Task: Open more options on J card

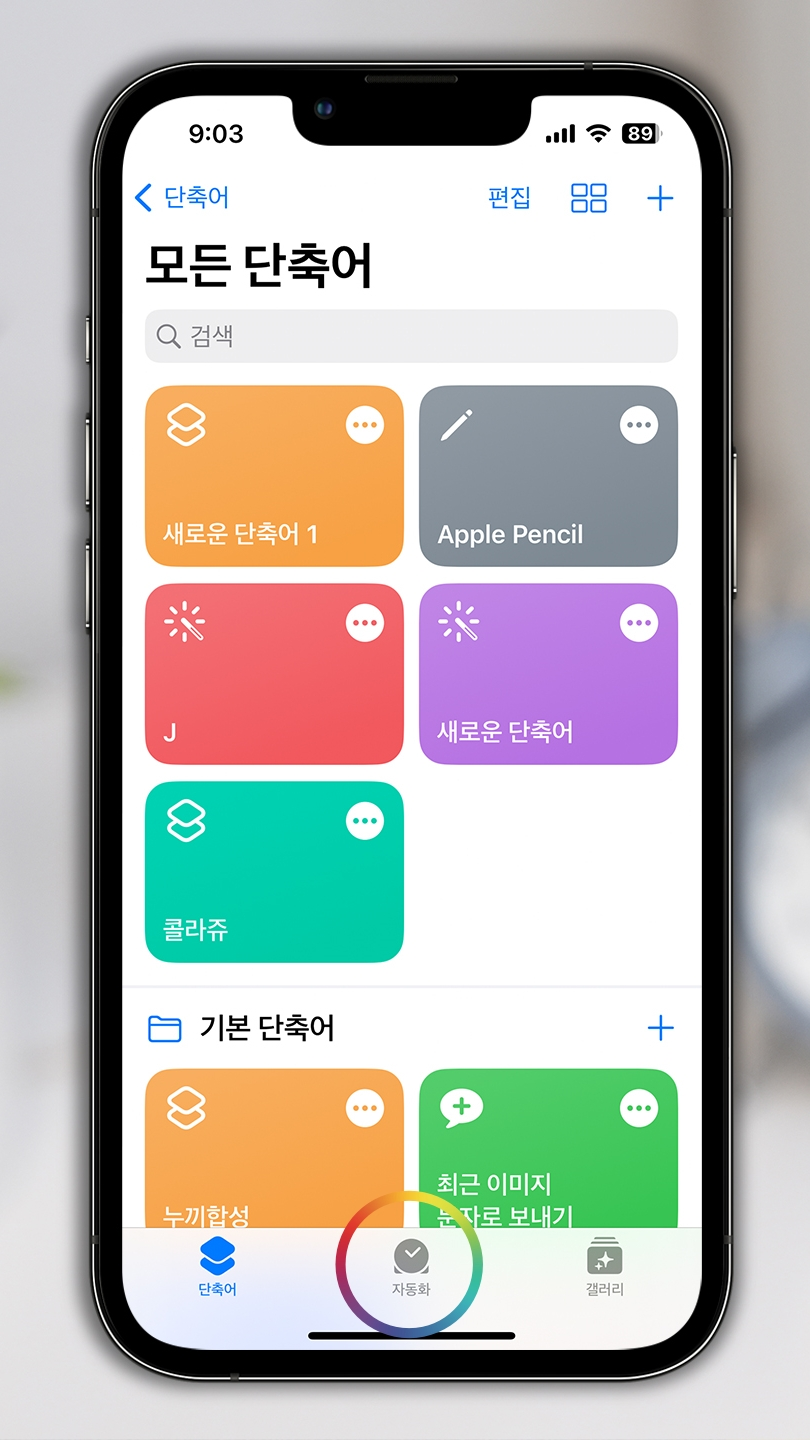Action: tap(365, 623)
